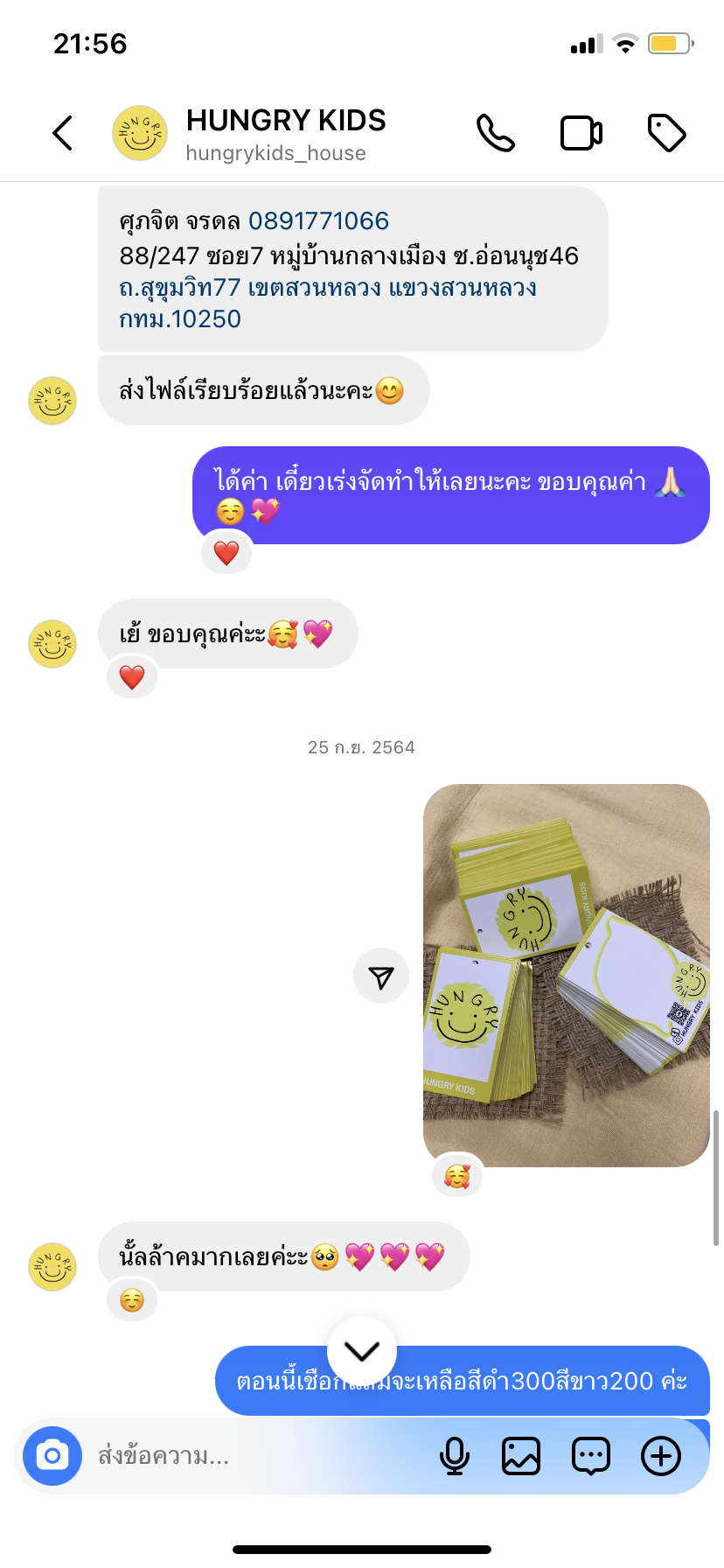Image resolution: width=724 pixels, height=1568 pixels.
Task: Open more options plus icon
Action: (x=661, y=1456)
